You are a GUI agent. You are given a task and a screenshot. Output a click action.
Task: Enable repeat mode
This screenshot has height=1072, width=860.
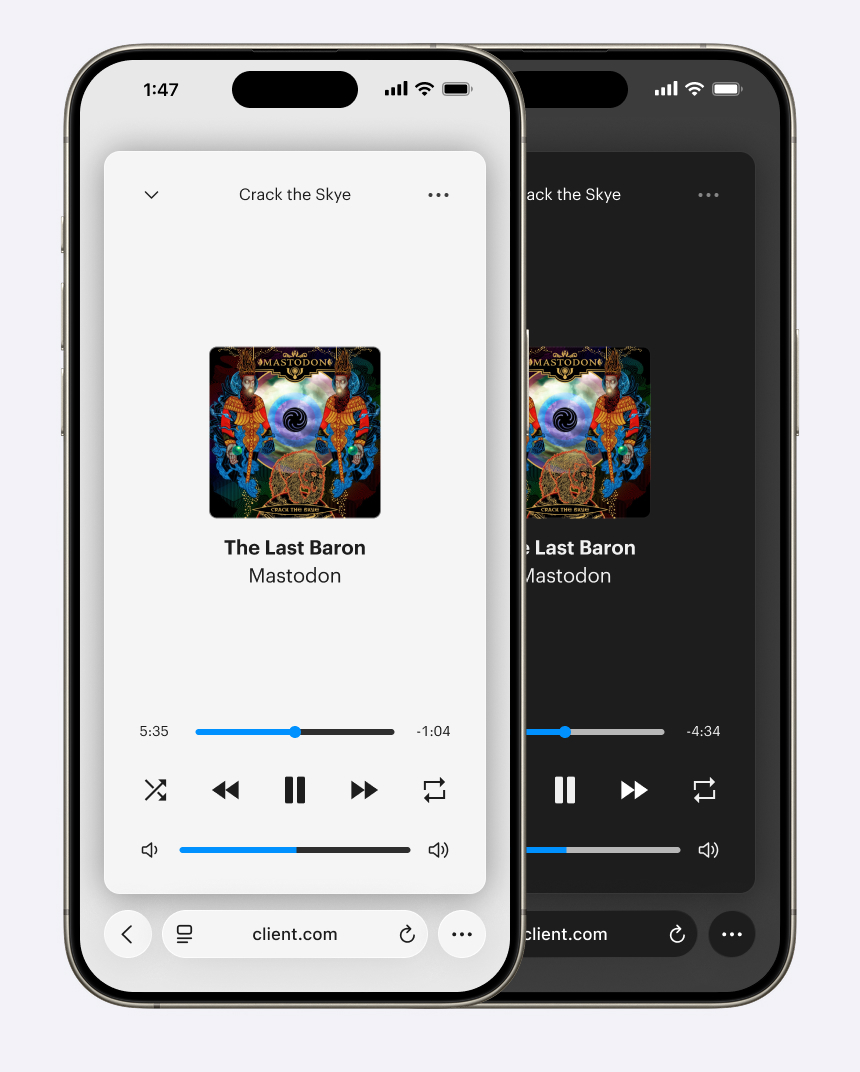pyautogui.click(x=434, y=790)
